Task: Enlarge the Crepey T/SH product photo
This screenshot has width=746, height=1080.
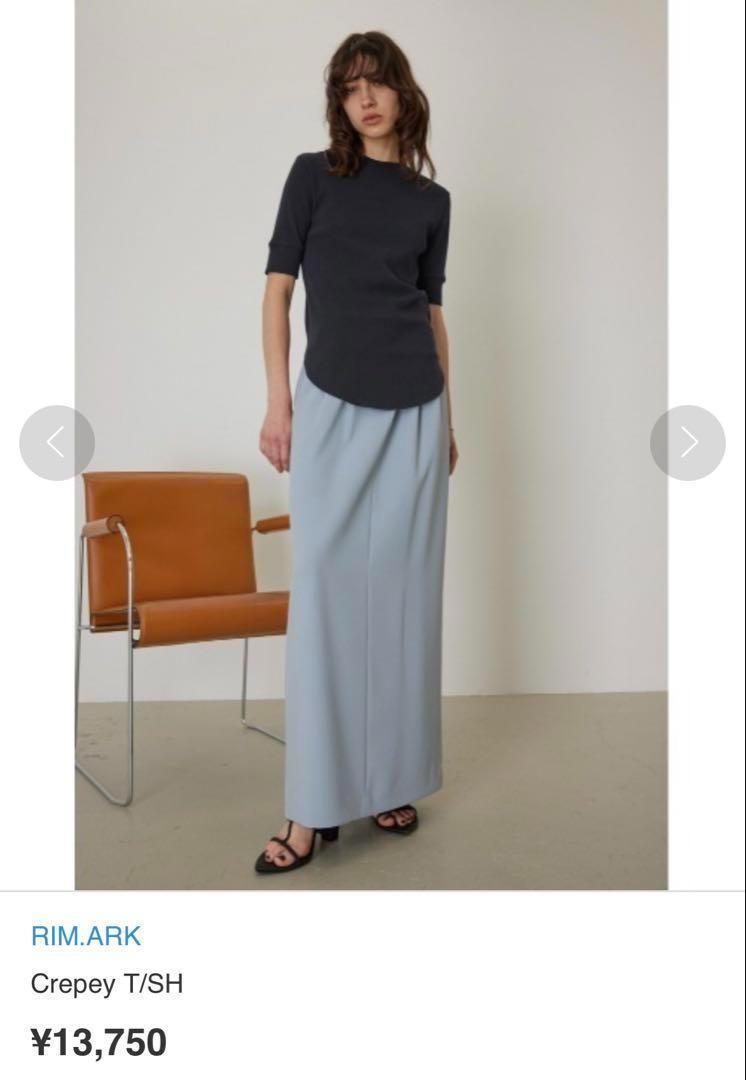Action: point(371,444)
